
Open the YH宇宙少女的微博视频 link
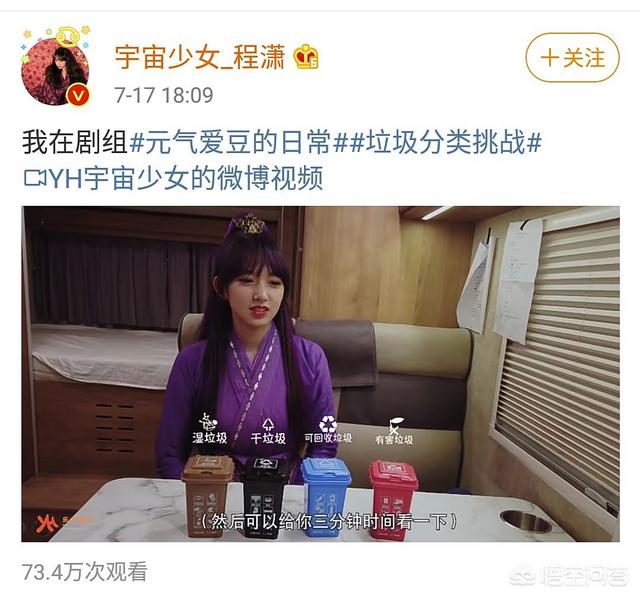pos(173,179)
